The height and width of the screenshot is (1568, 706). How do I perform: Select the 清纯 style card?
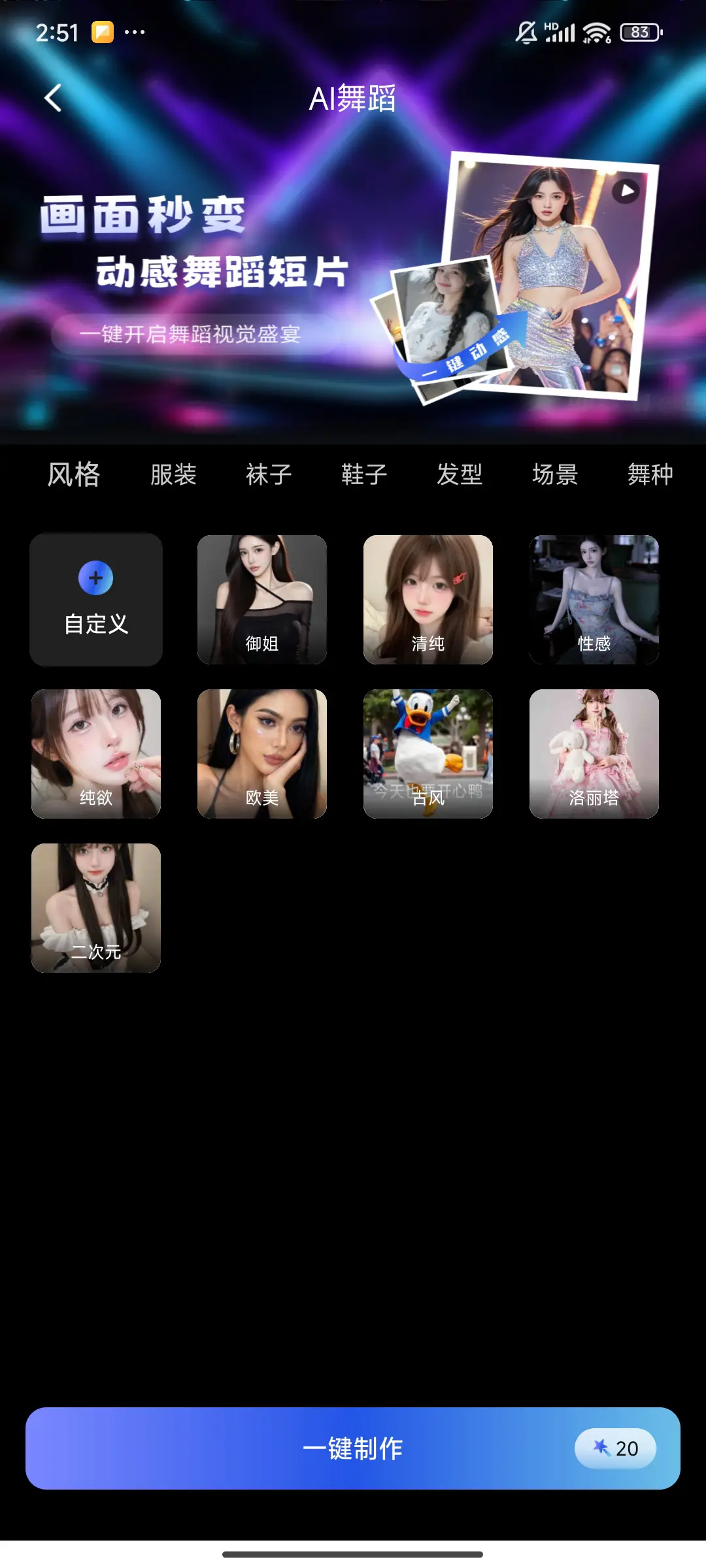click(x=428, y=600)
